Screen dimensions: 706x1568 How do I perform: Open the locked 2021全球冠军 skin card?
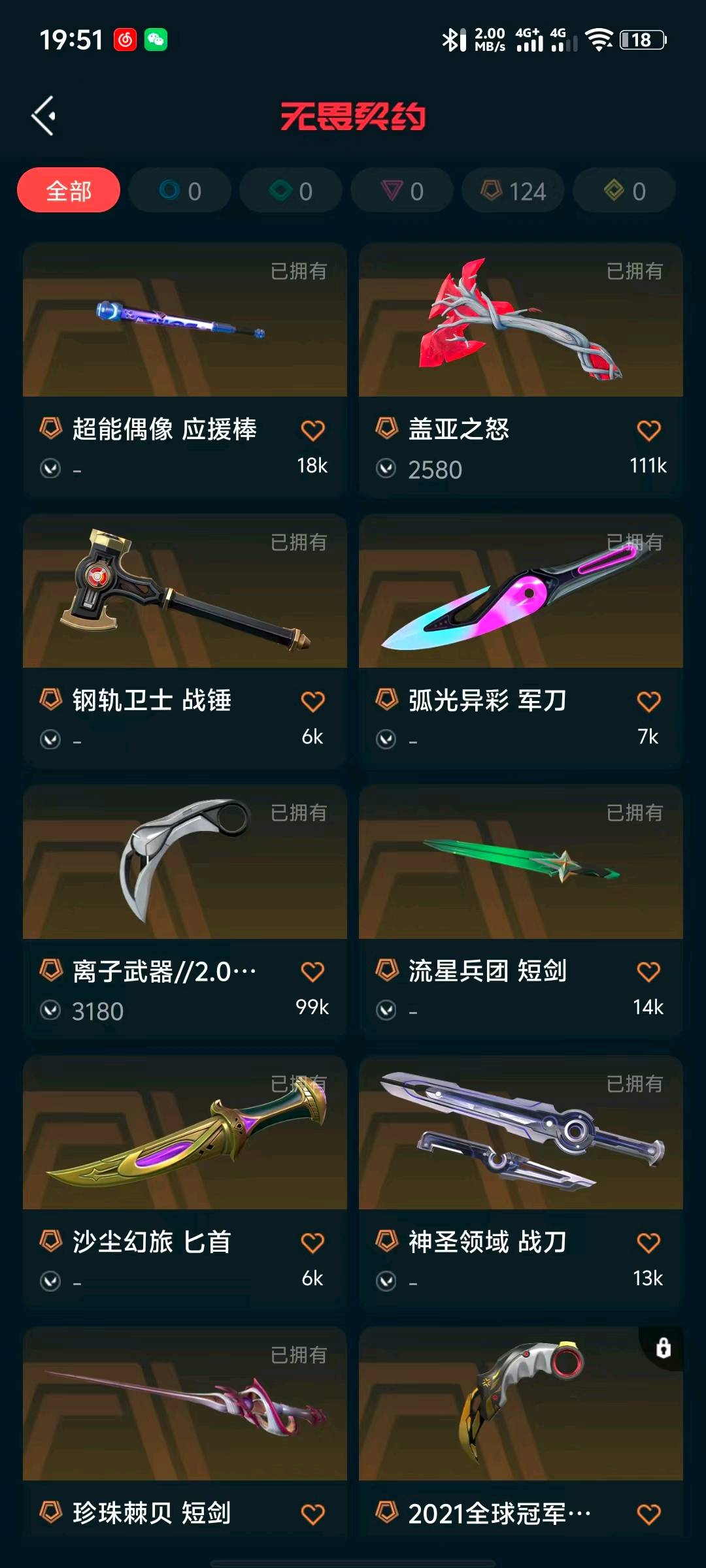click(x=520, y=1405)
